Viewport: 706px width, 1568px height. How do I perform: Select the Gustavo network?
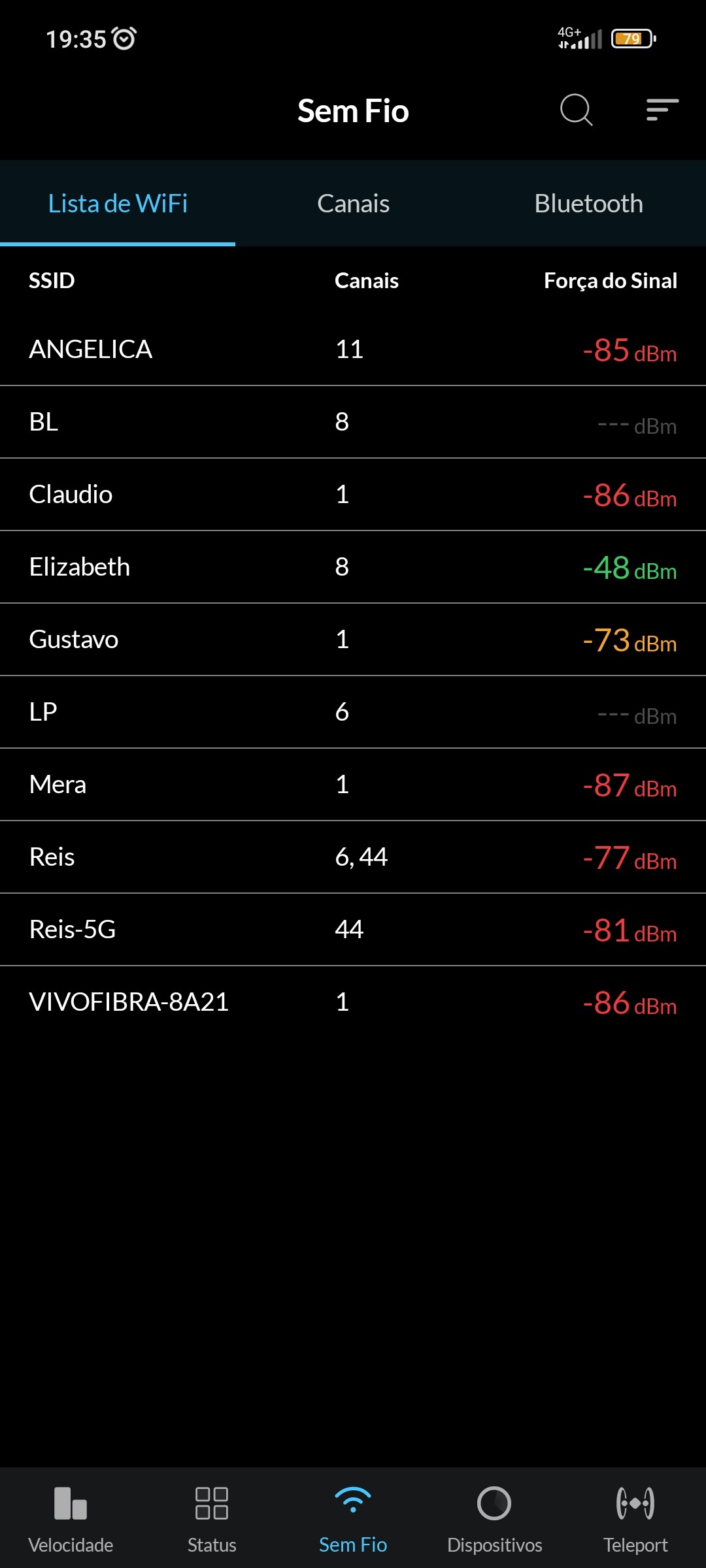click(353, 640)
